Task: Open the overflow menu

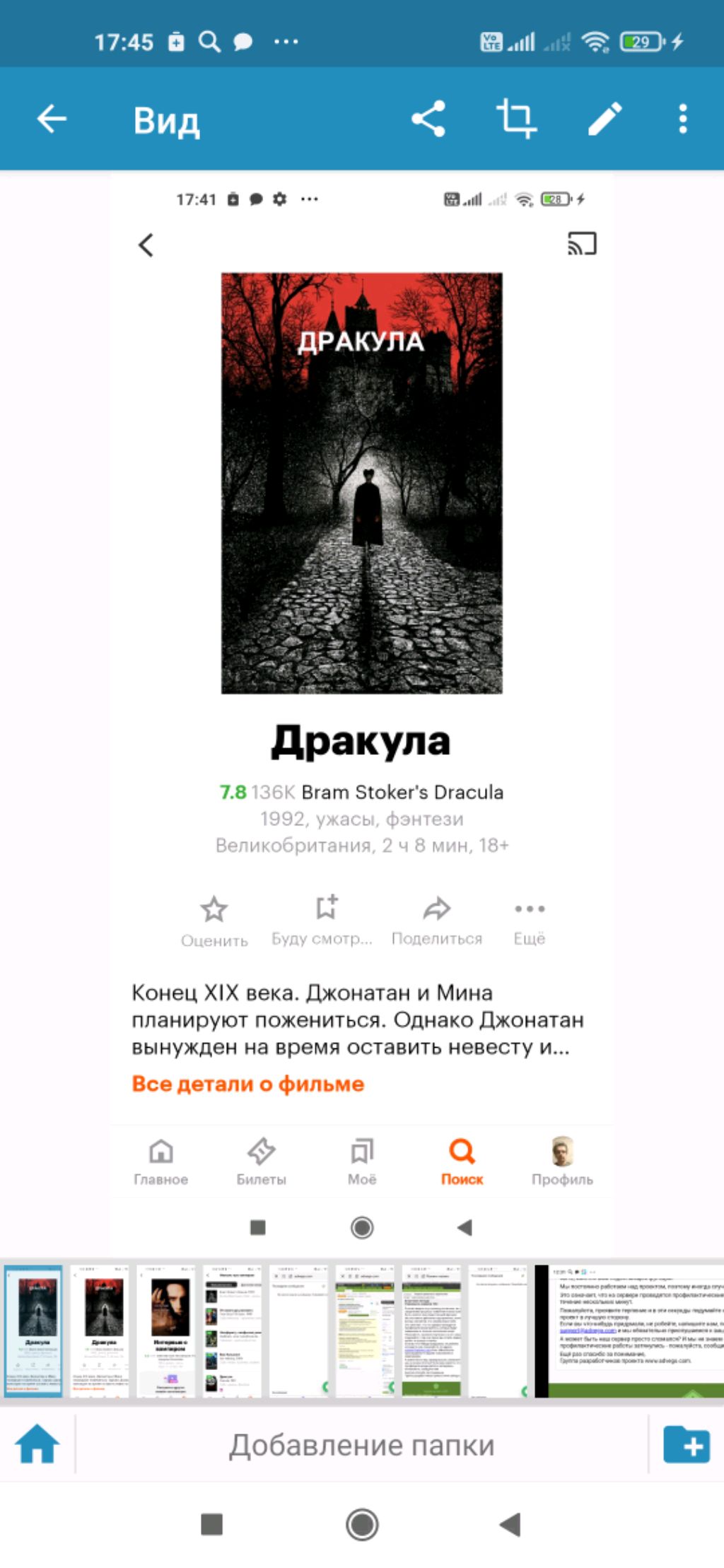Action: (x=682, y=119)
